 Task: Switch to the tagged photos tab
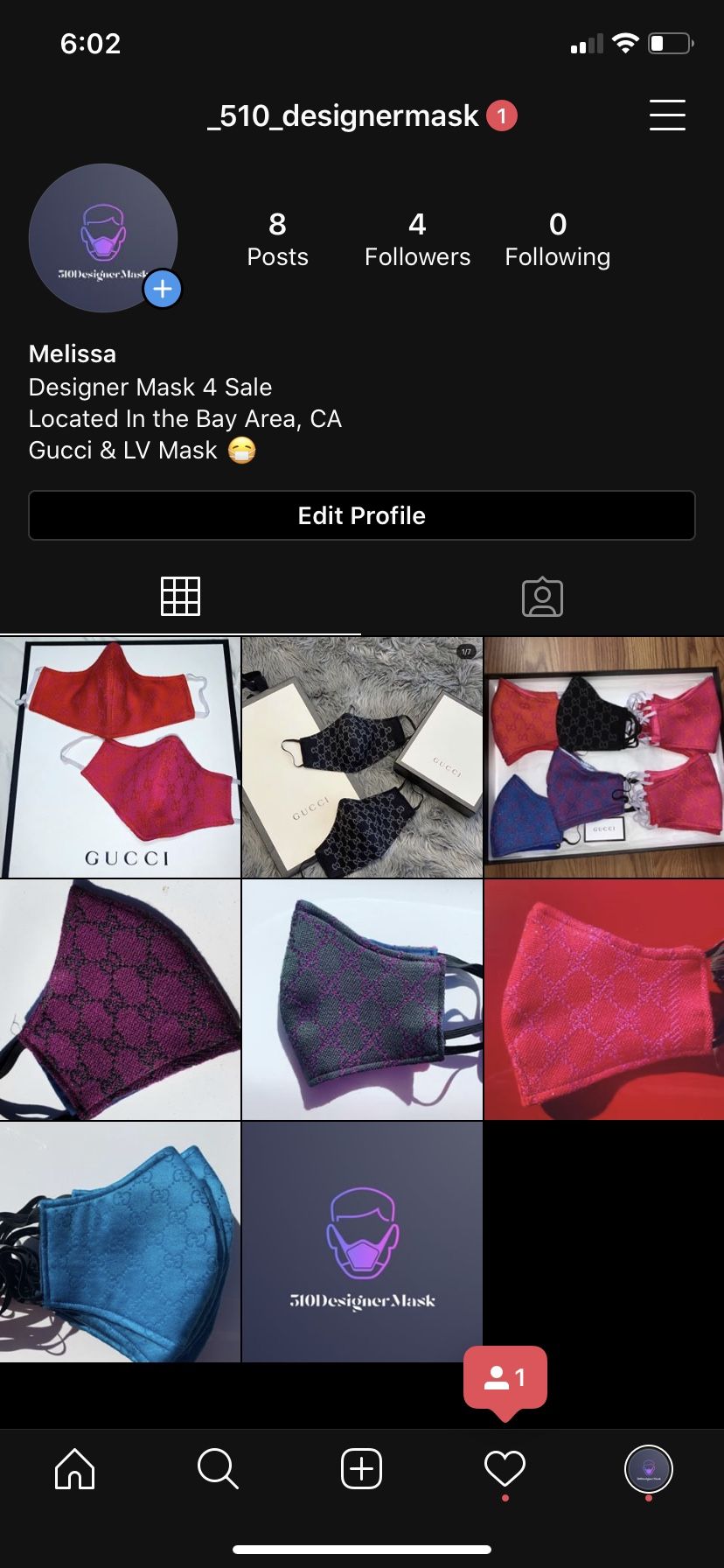click(x=542, y=597)
